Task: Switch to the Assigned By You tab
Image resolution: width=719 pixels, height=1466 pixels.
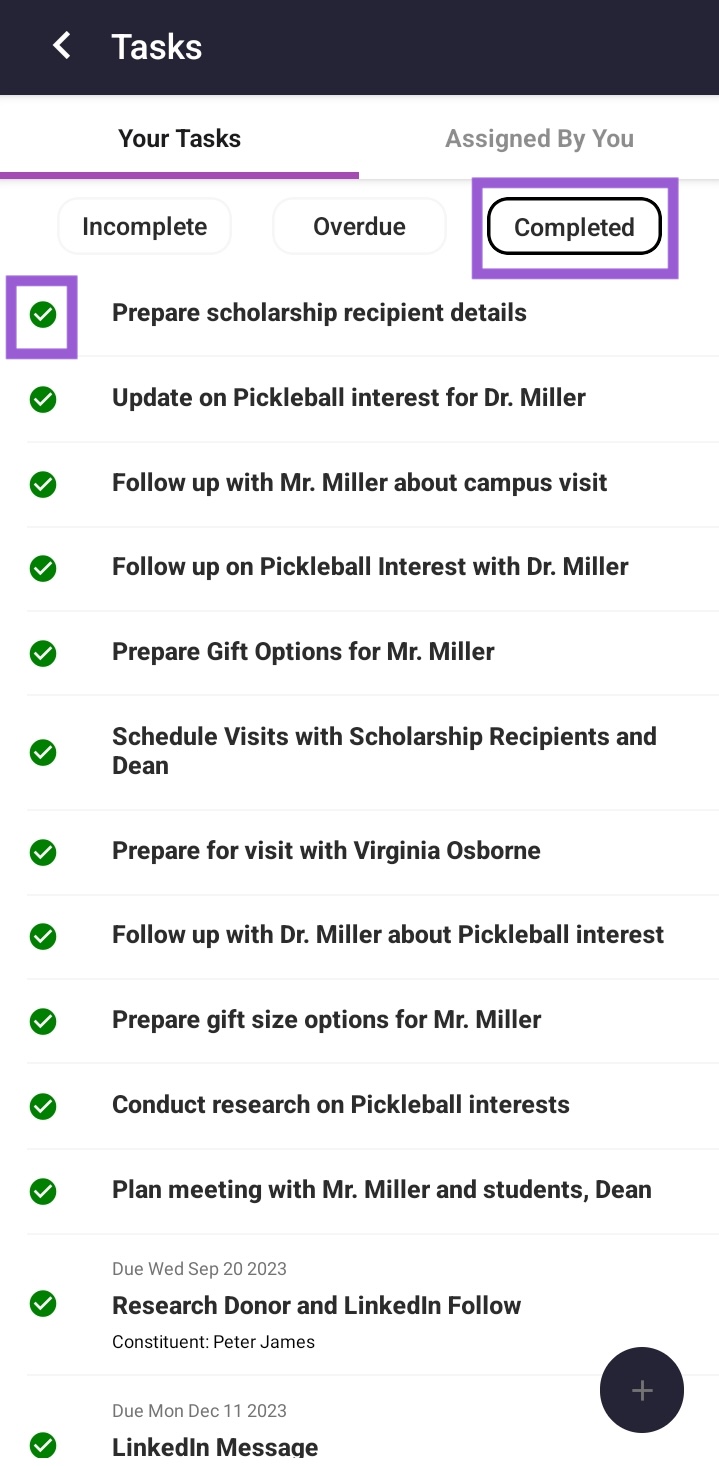Action: point(539,138)
